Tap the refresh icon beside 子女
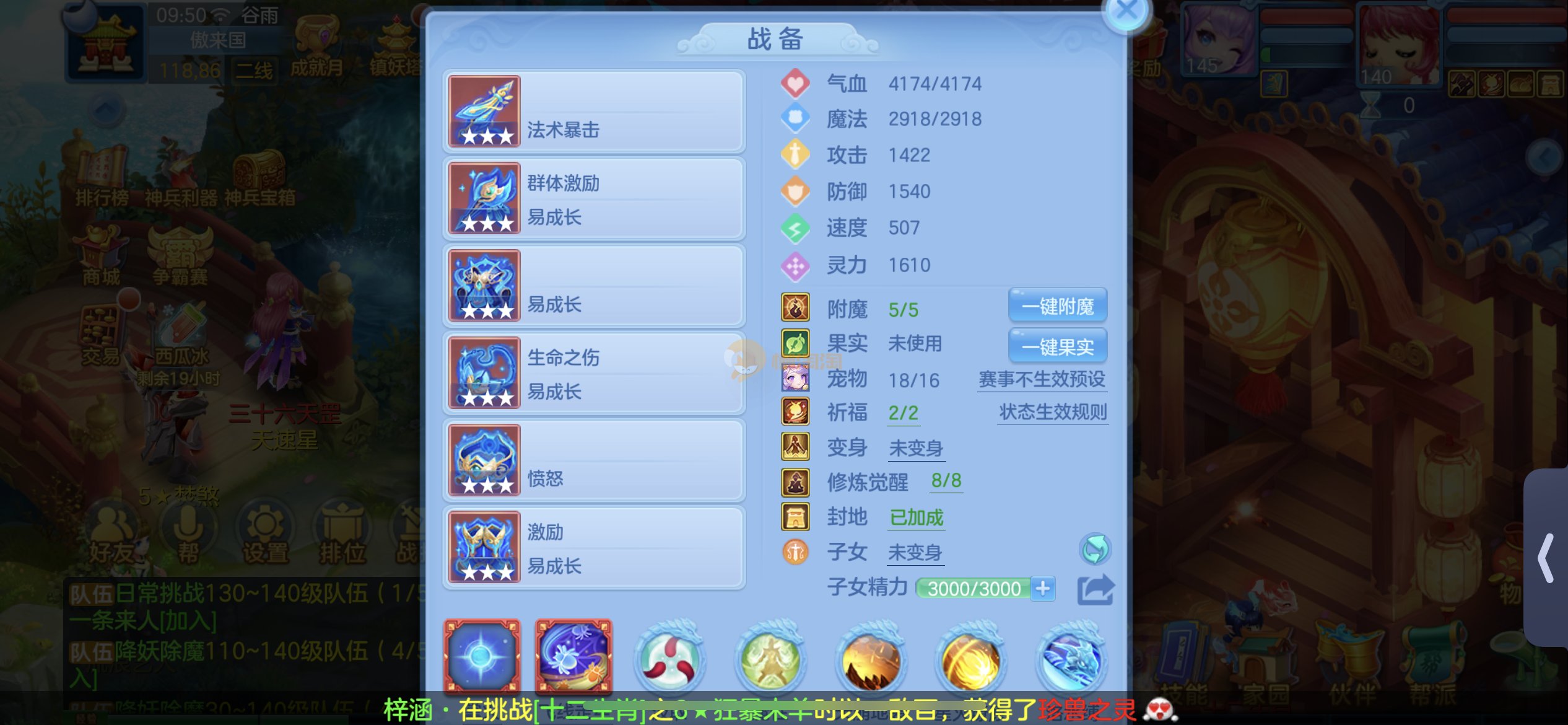The height and width of the screenshot is (725, 1568). (x=1095, y=550)
